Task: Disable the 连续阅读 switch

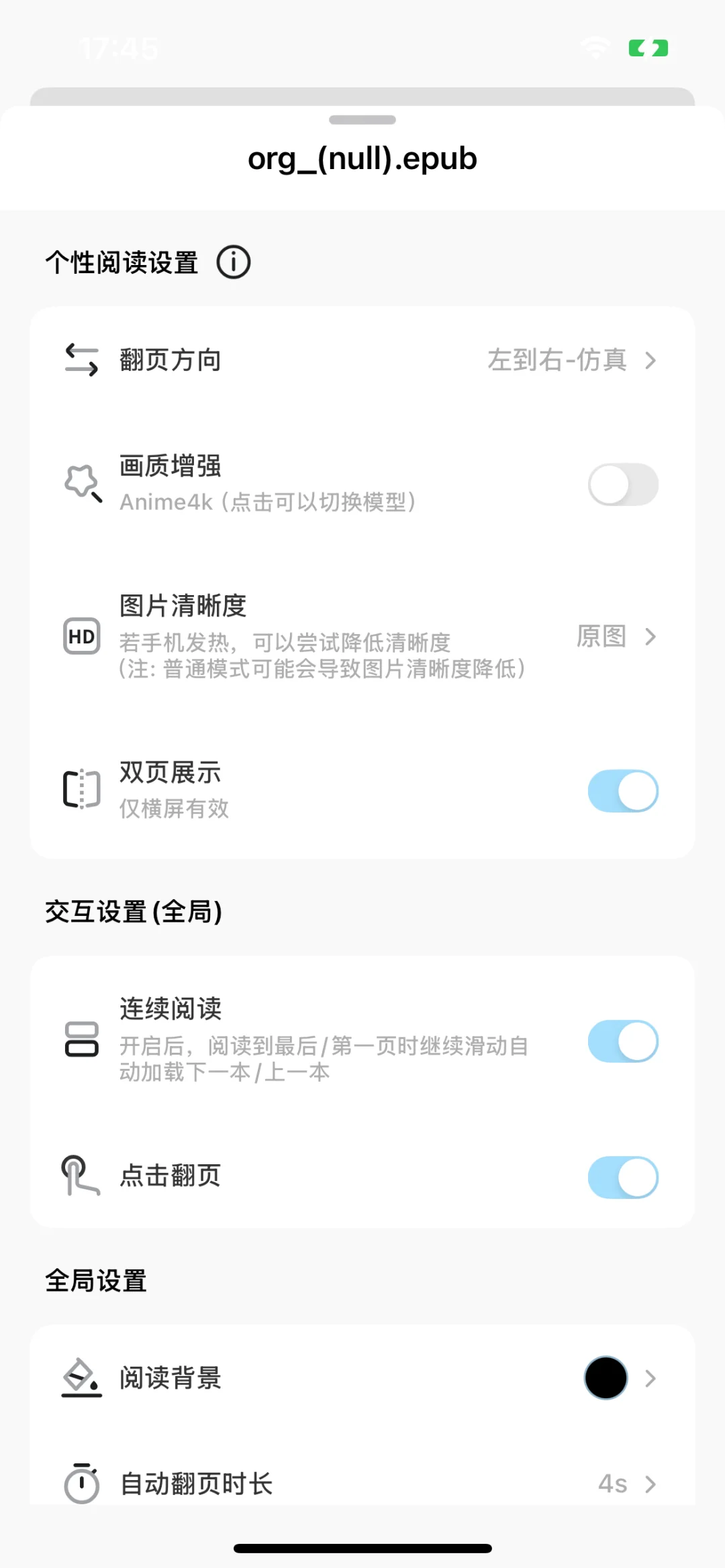Action: point(623,1041)
